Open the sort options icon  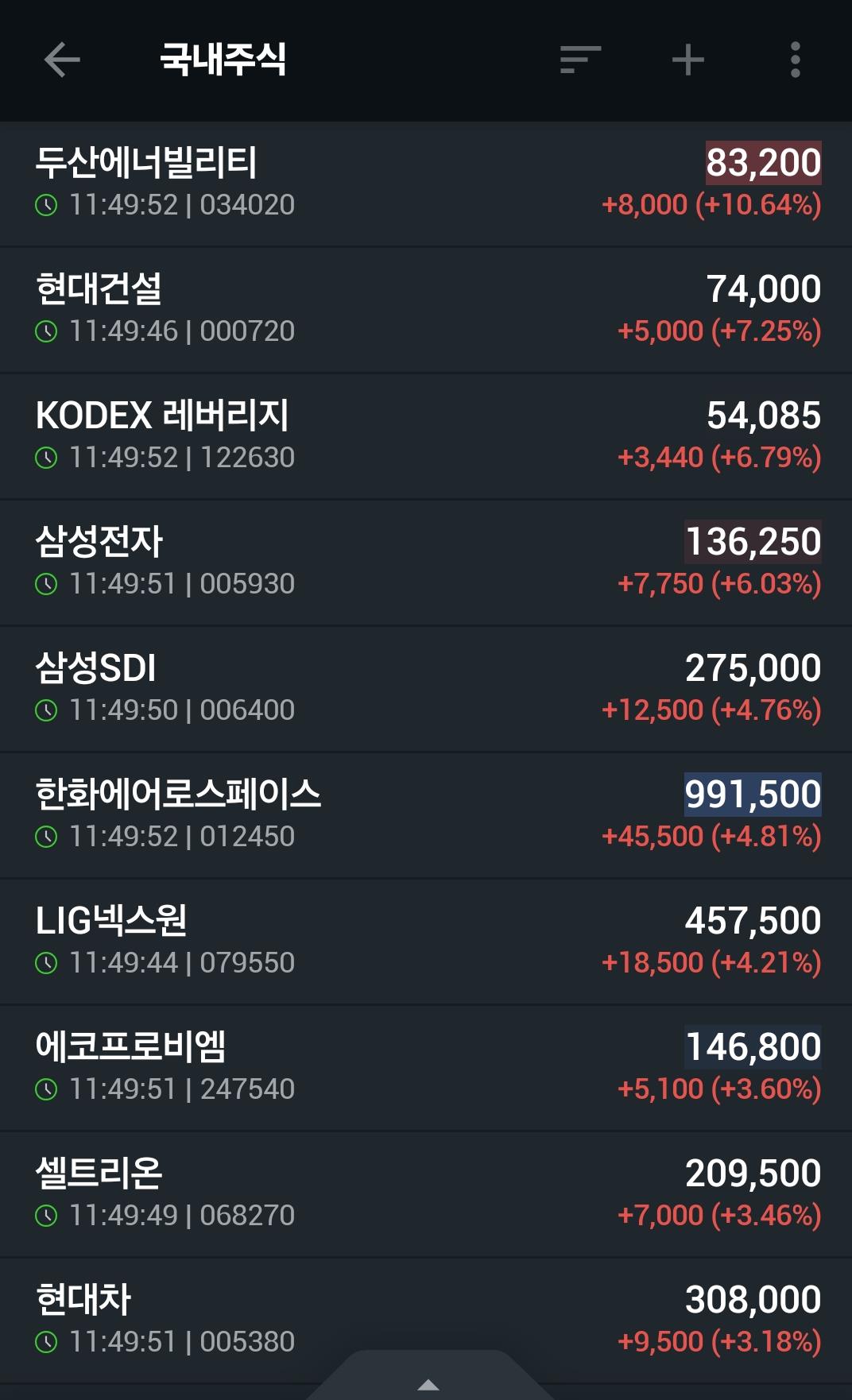[579, 60]
